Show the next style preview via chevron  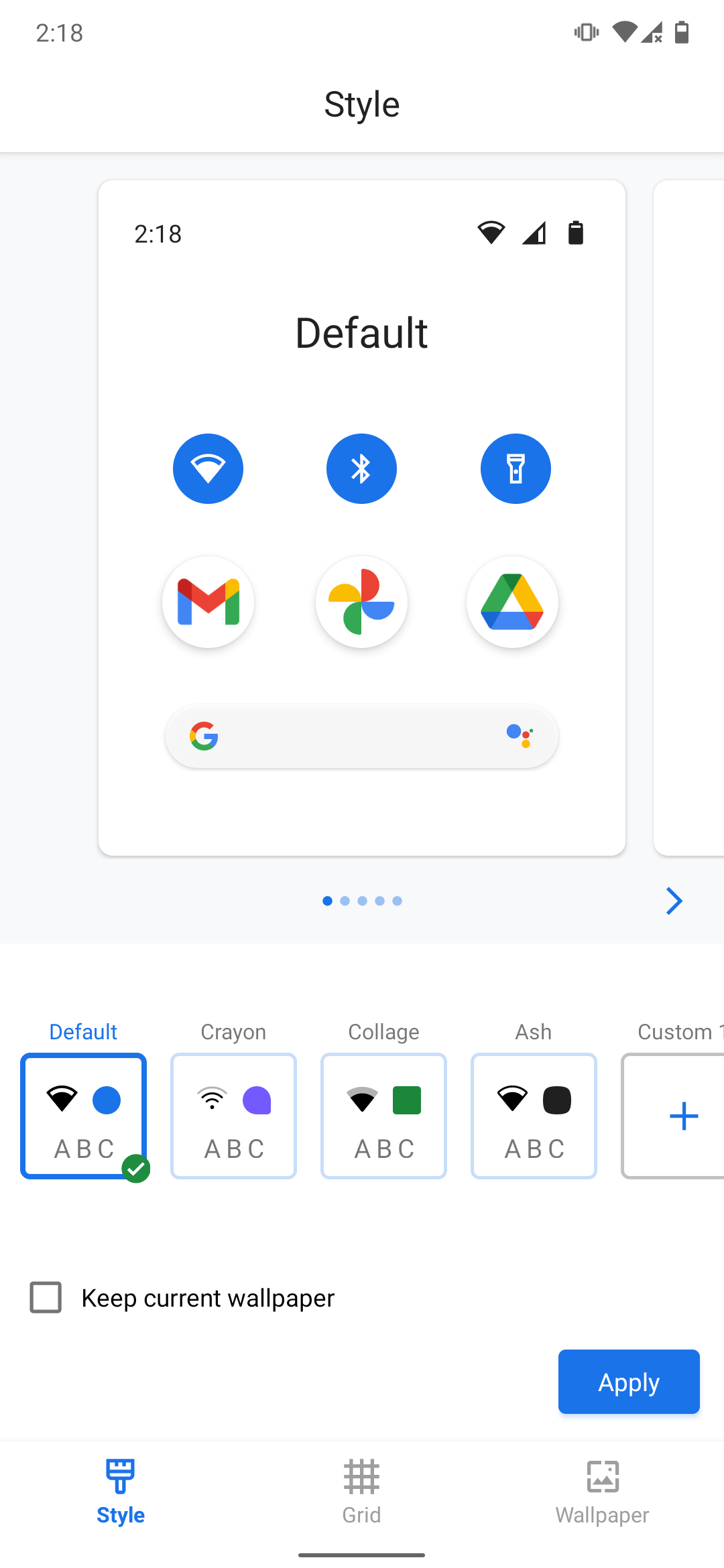click(674, 901)
